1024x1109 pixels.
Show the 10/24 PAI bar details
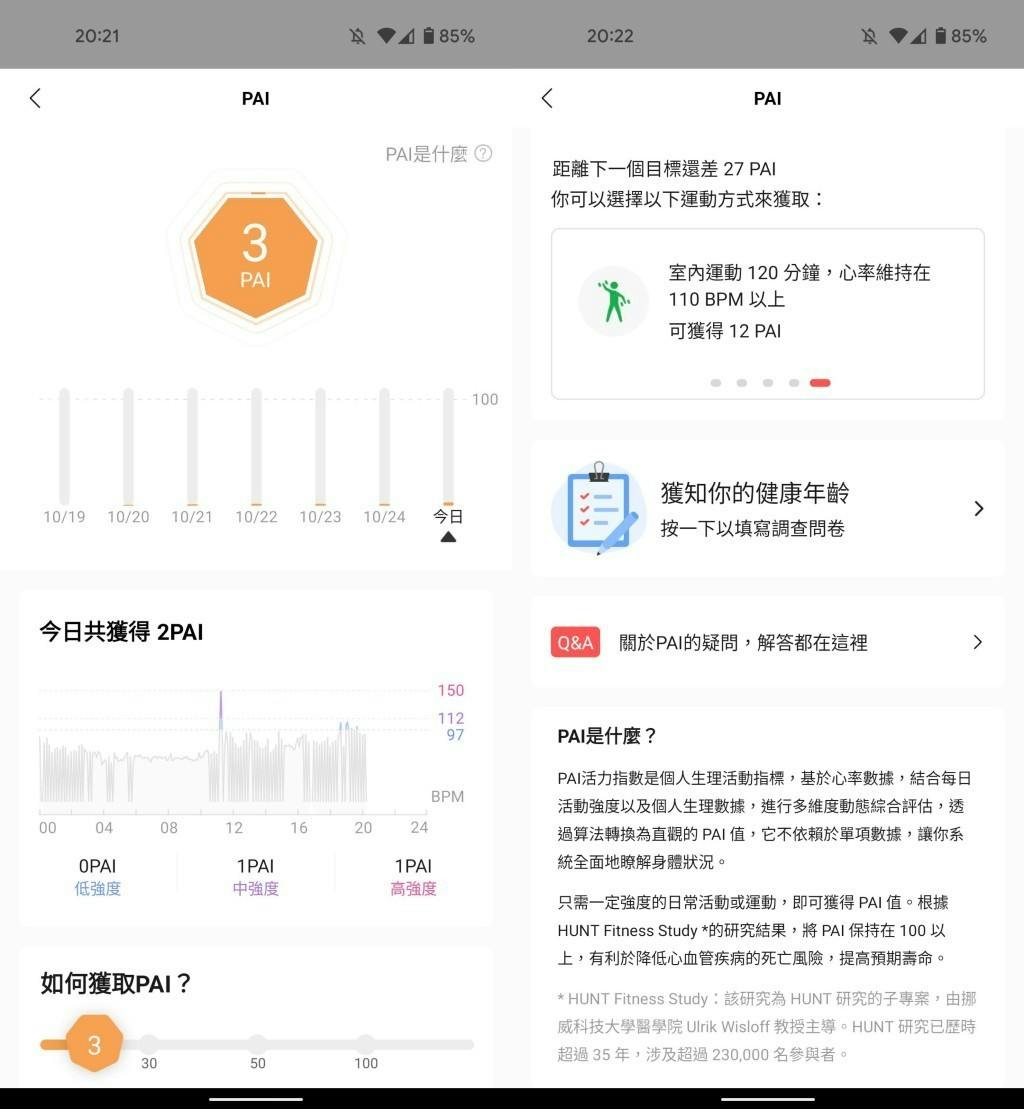point(384,447)
